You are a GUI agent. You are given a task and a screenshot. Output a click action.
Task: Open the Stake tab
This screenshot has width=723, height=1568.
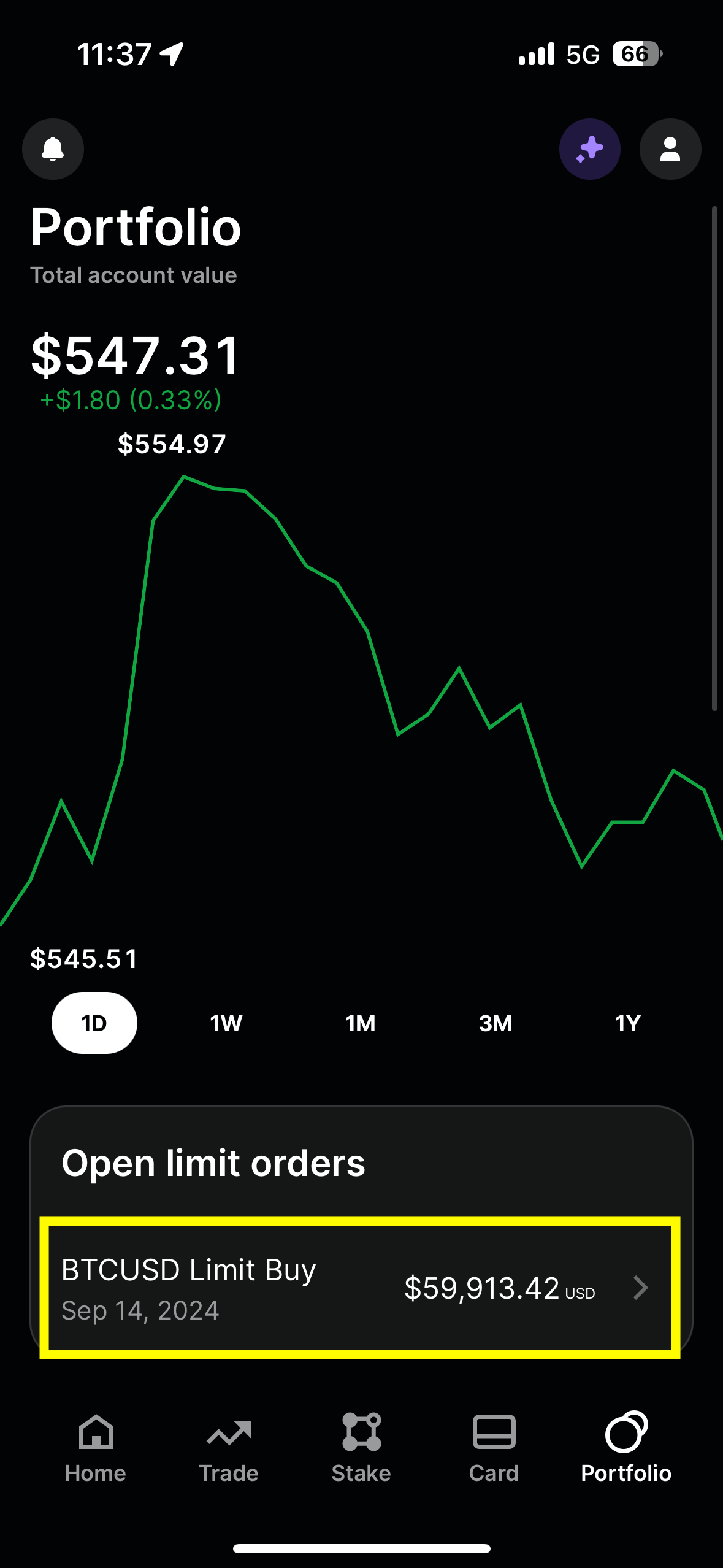point(361,1448)
